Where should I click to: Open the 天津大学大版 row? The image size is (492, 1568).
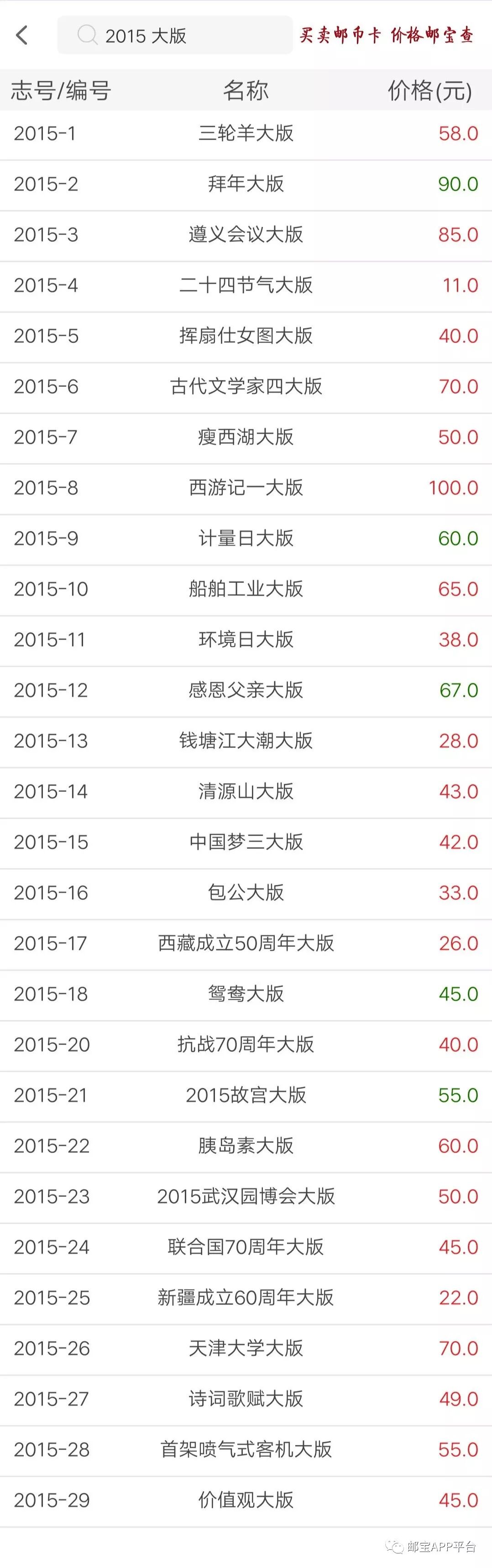pos(246,1348)
